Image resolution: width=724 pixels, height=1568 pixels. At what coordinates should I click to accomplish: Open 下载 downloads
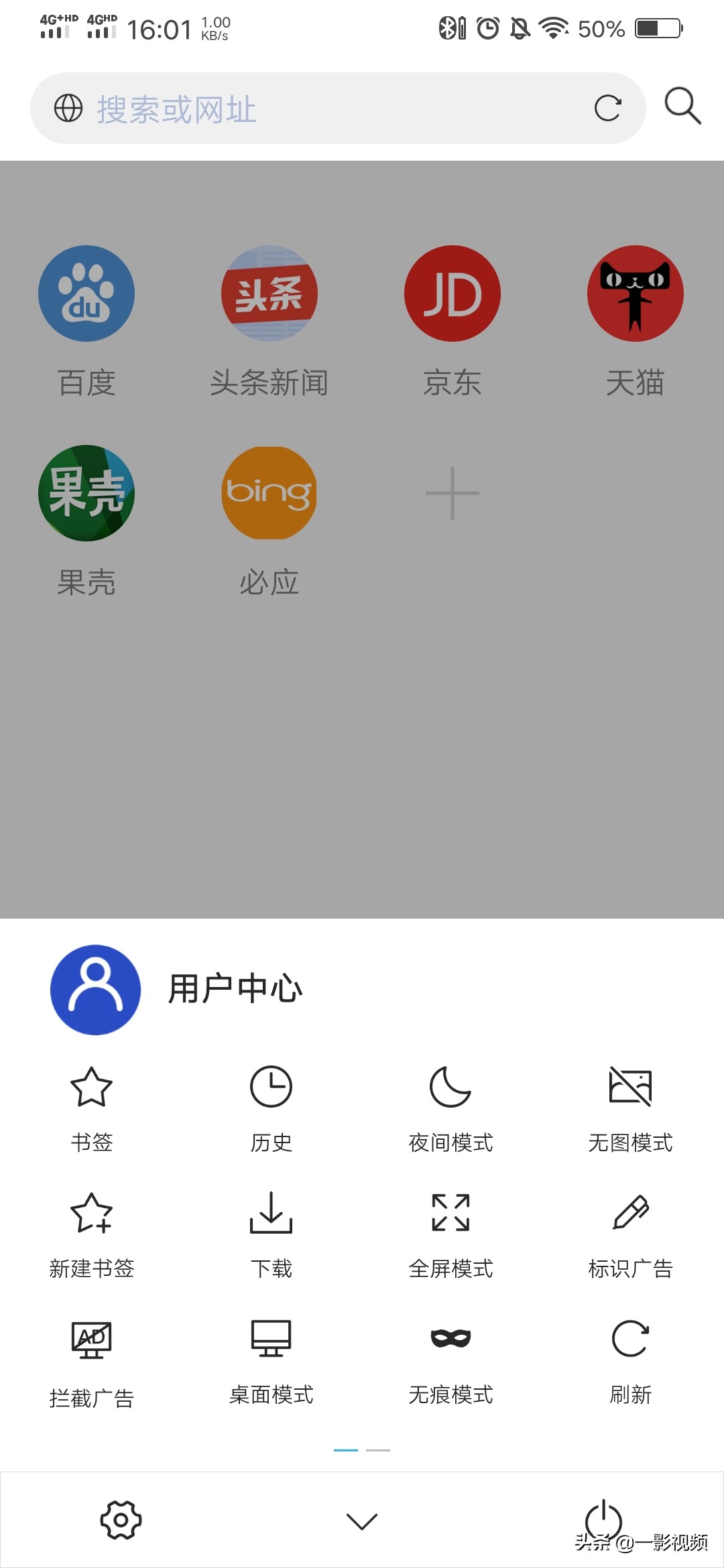[271, 1233]
